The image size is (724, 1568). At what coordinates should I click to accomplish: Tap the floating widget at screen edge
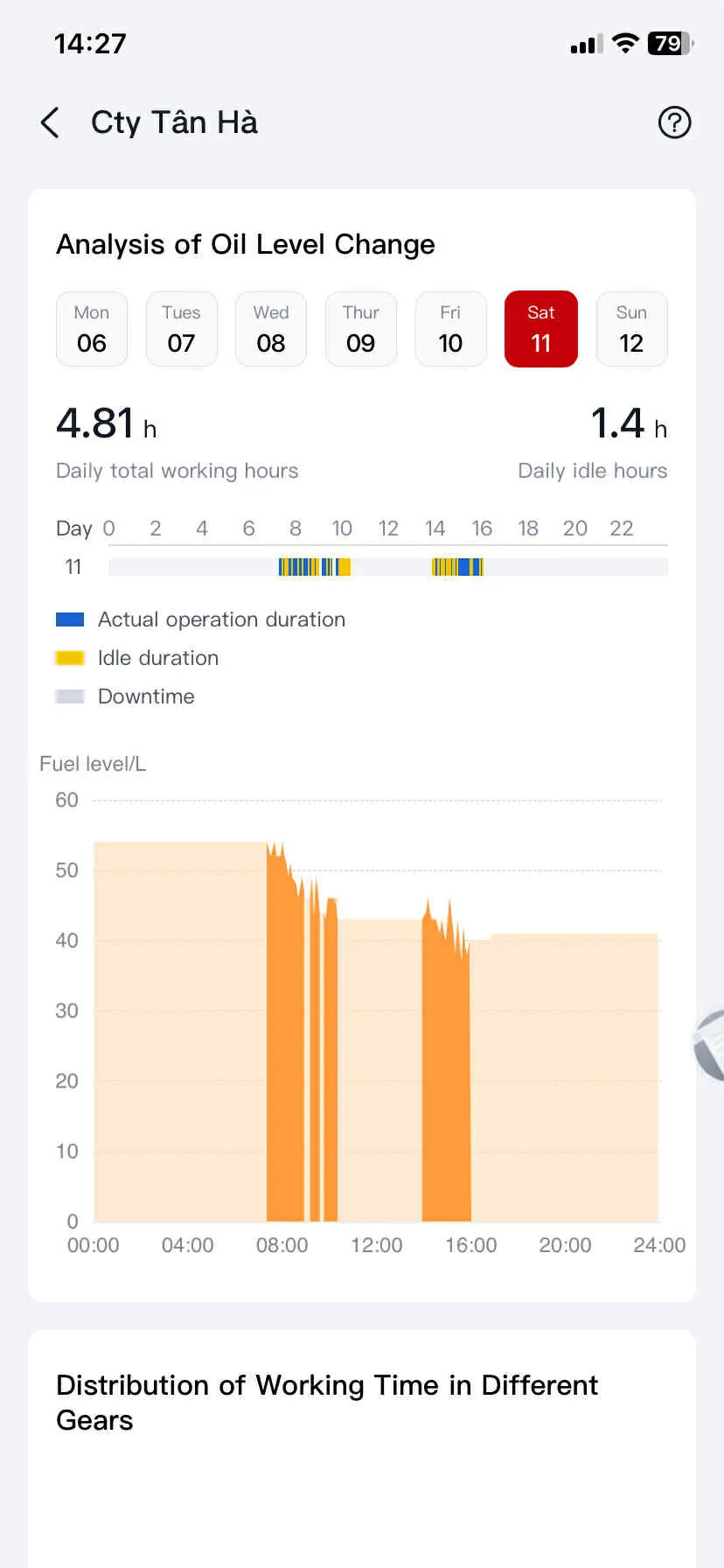click(x=710, y=1044)
